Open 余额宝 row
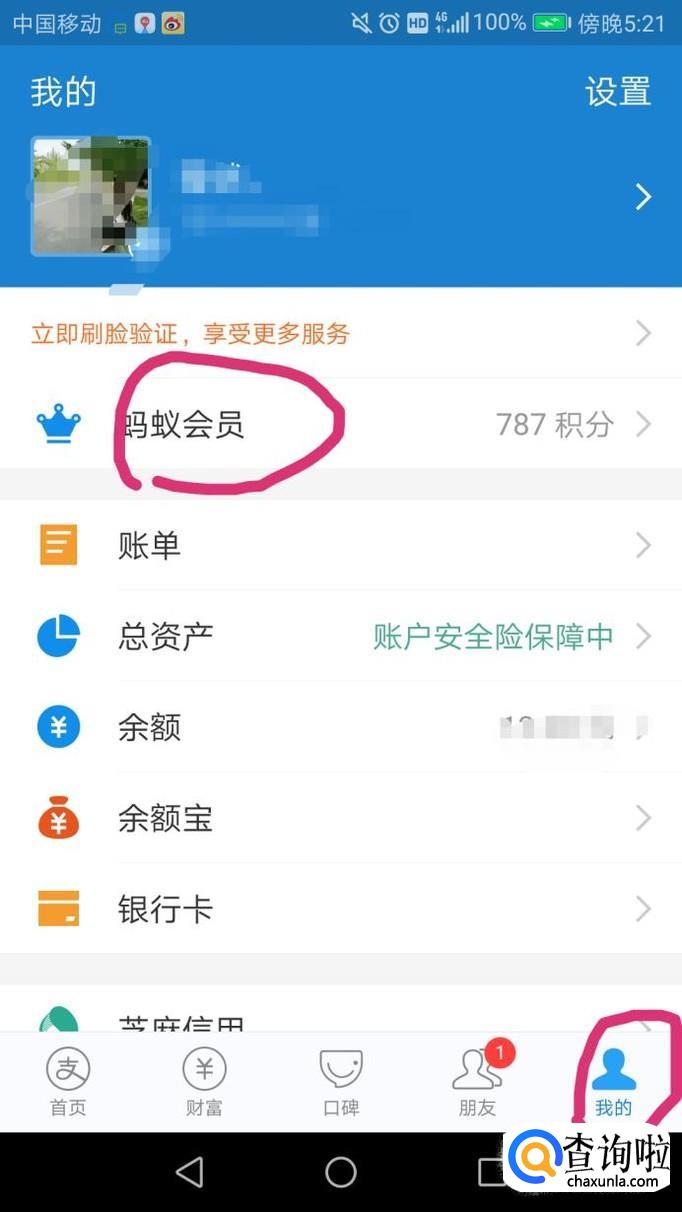Screen dimensions: 682x1212 click(340, 819)
